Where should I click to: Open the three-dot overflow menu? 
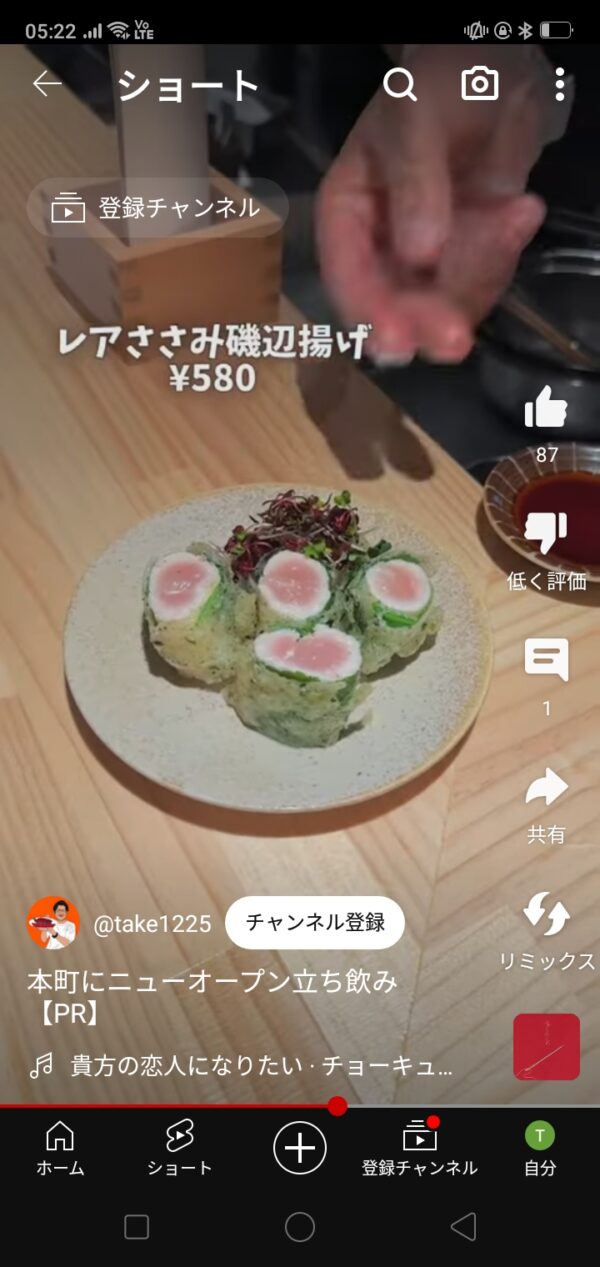point(560,85)
